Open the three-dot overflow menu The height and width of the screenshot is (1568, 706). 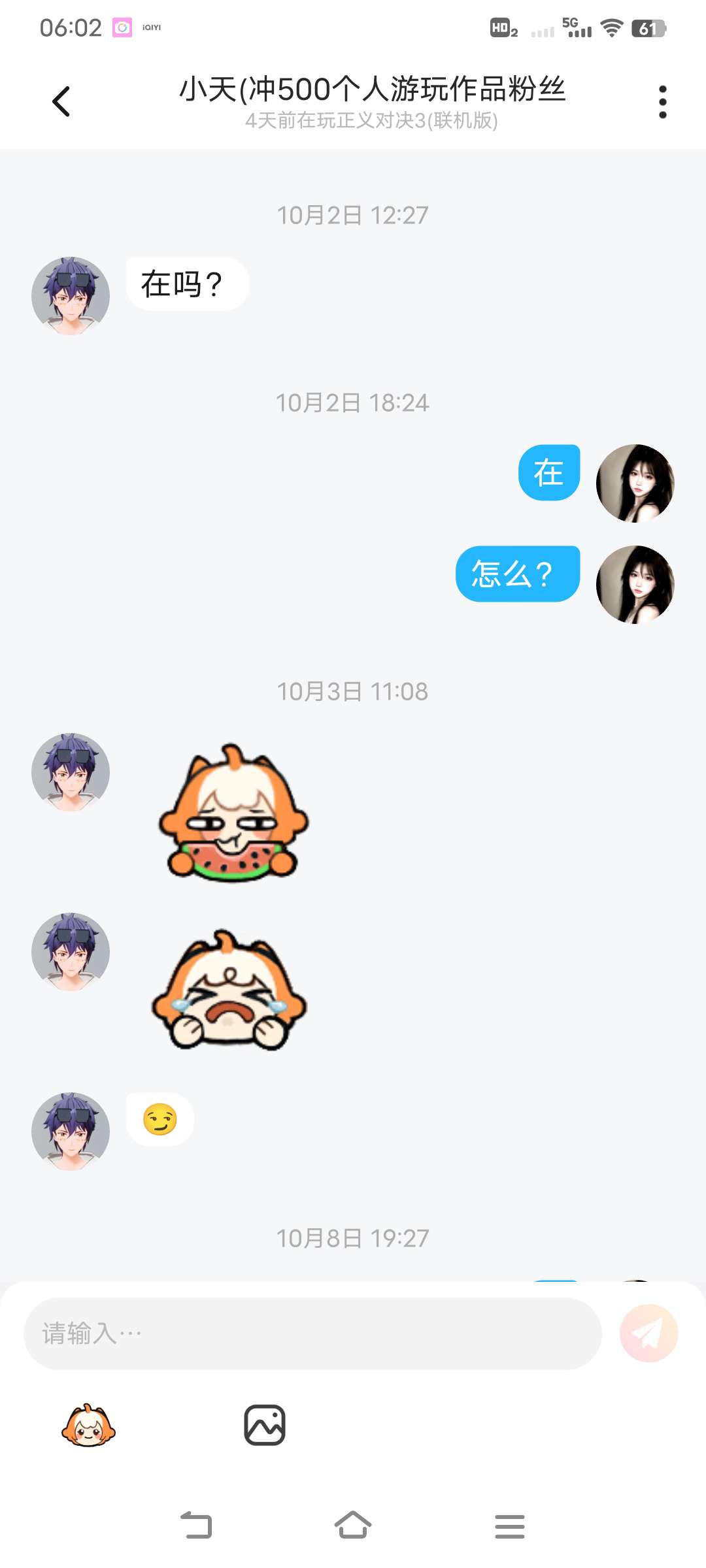pyautogui.click(x=662, y=102)
